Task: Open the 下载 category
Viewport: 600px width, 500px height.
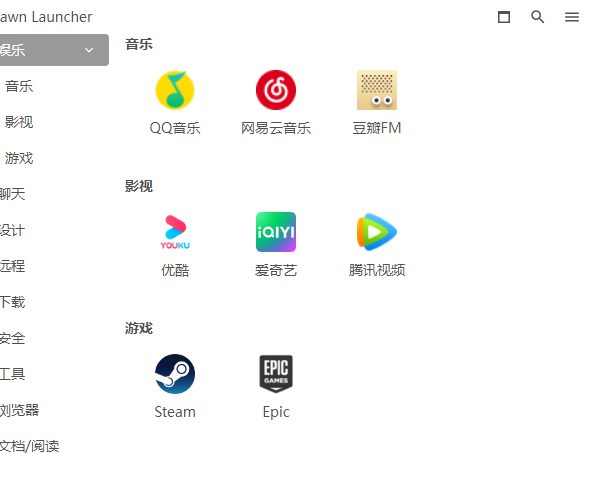Action: click(12, 302)
